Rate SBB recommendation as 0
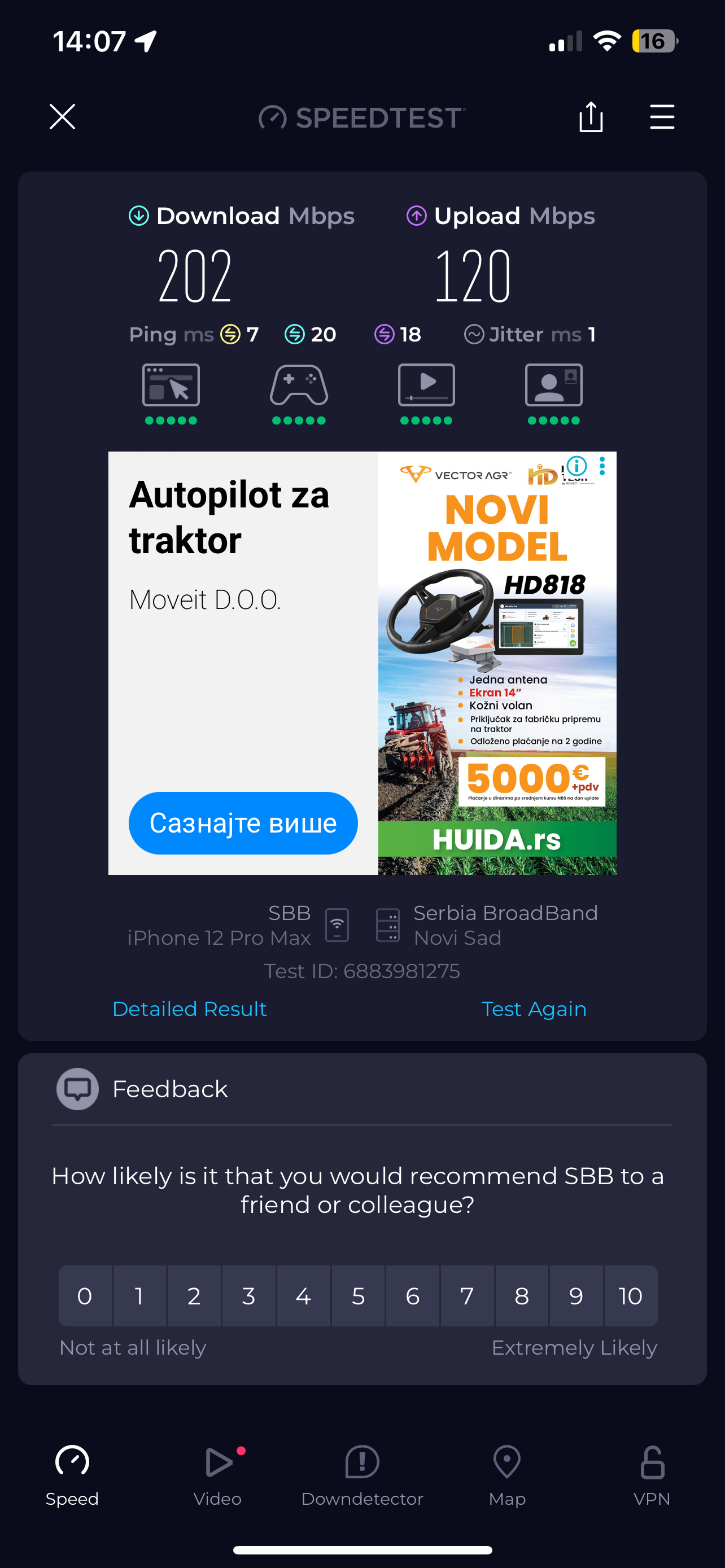 (85, 1296)
